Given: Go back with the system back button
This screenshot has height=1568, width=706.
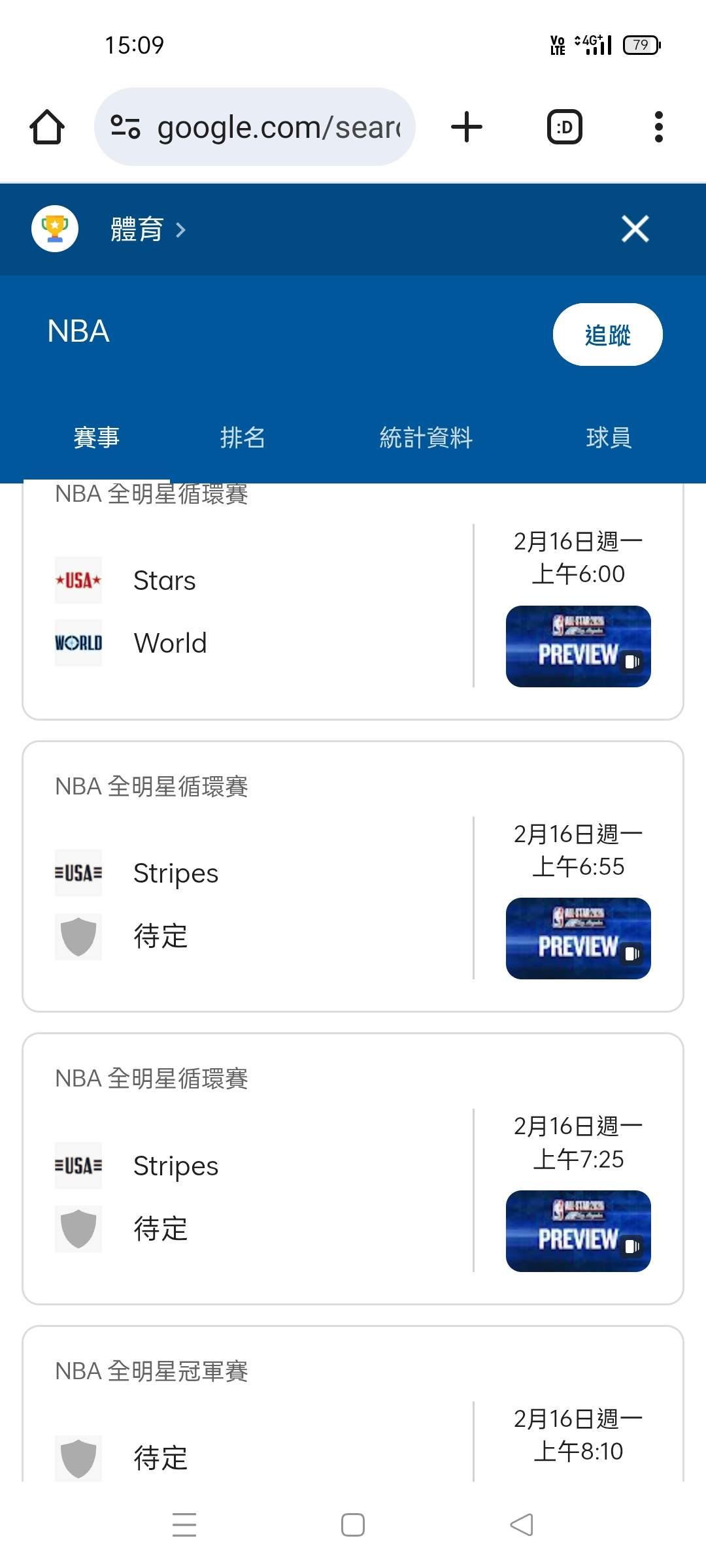Looking at the screenshot, I should (522, 1525).
